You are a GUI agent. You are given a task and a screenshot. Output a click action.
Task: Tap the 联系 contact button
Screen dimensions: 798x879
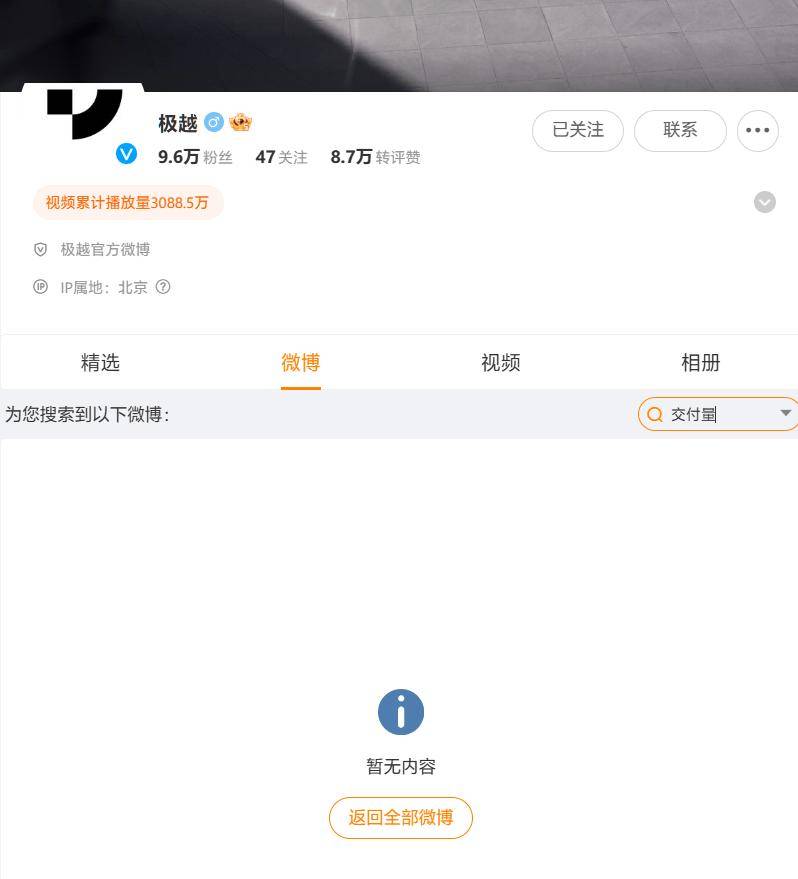(680, 130)
